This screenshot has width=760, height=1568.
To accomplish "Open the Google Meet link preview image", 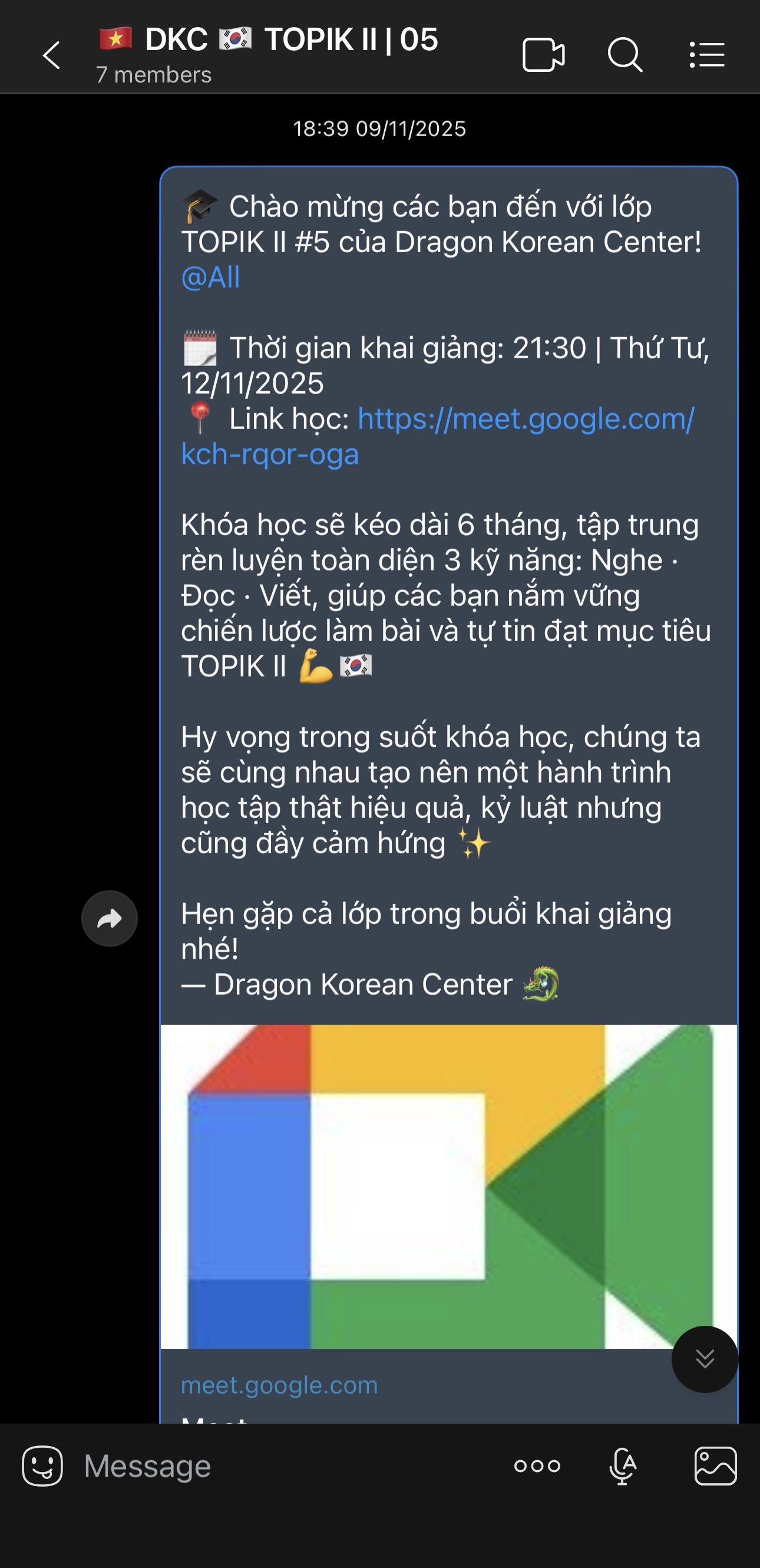I will point(448,1186).
